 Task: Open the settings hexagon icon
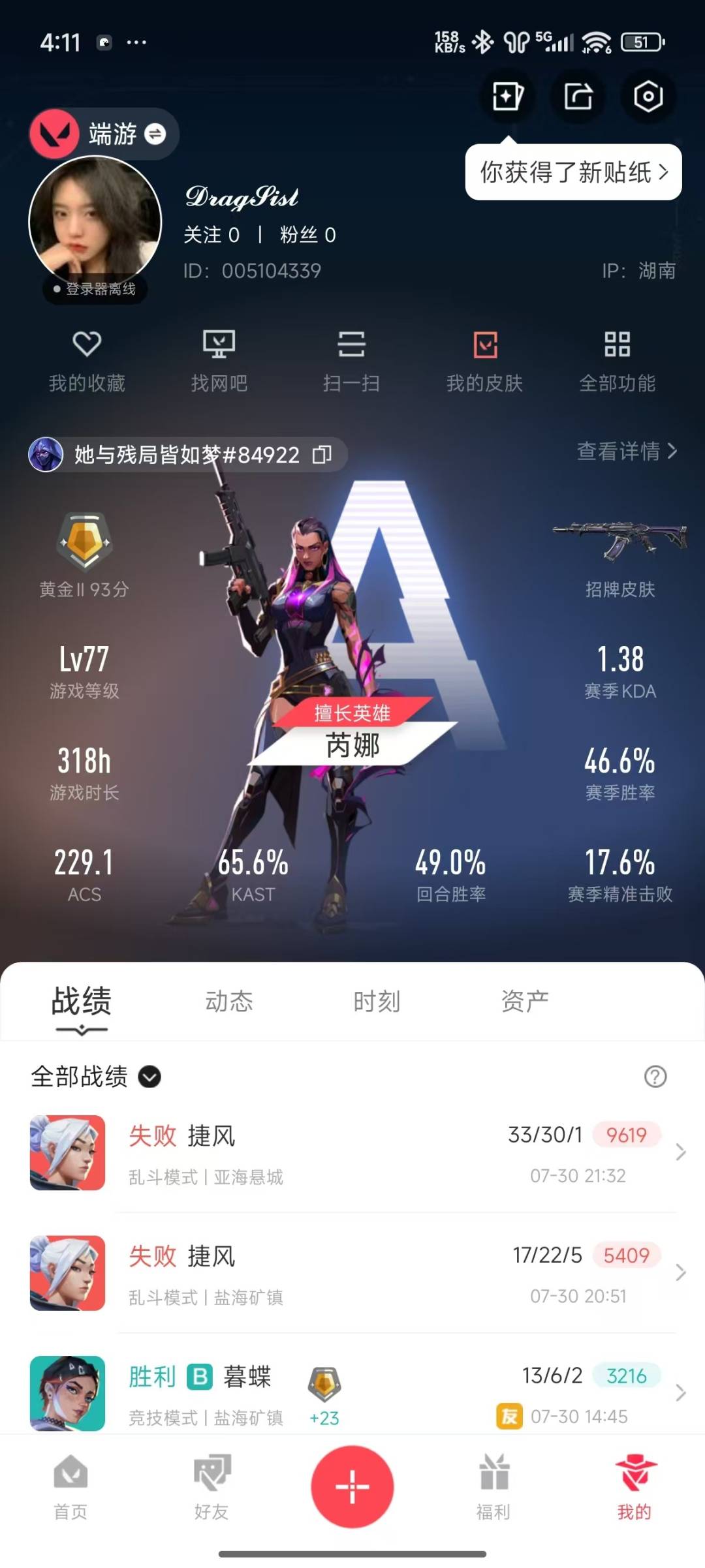(648, 97)
